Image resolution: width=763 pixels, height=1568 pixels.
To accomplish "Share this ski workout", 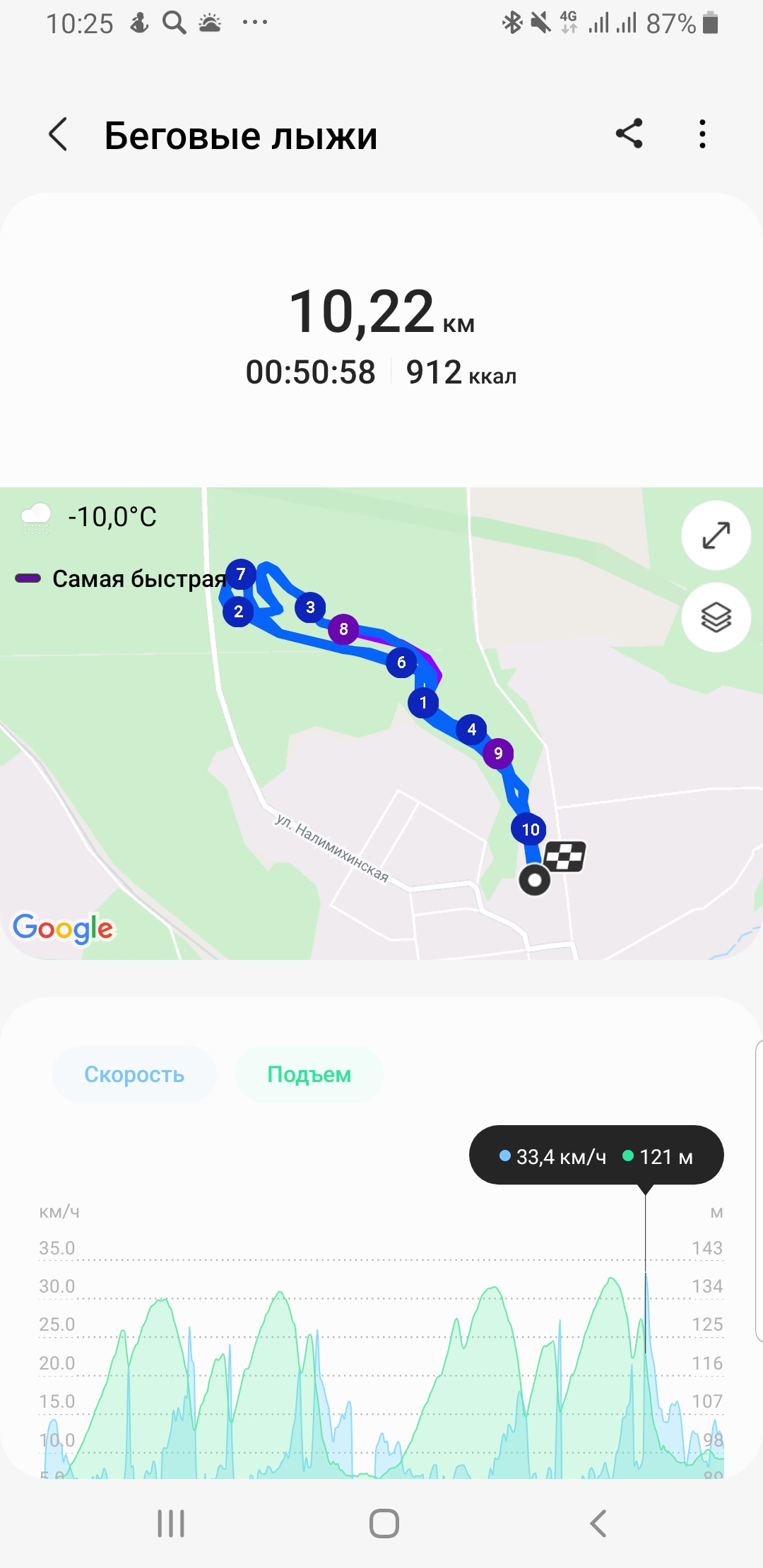I will 629,133.
